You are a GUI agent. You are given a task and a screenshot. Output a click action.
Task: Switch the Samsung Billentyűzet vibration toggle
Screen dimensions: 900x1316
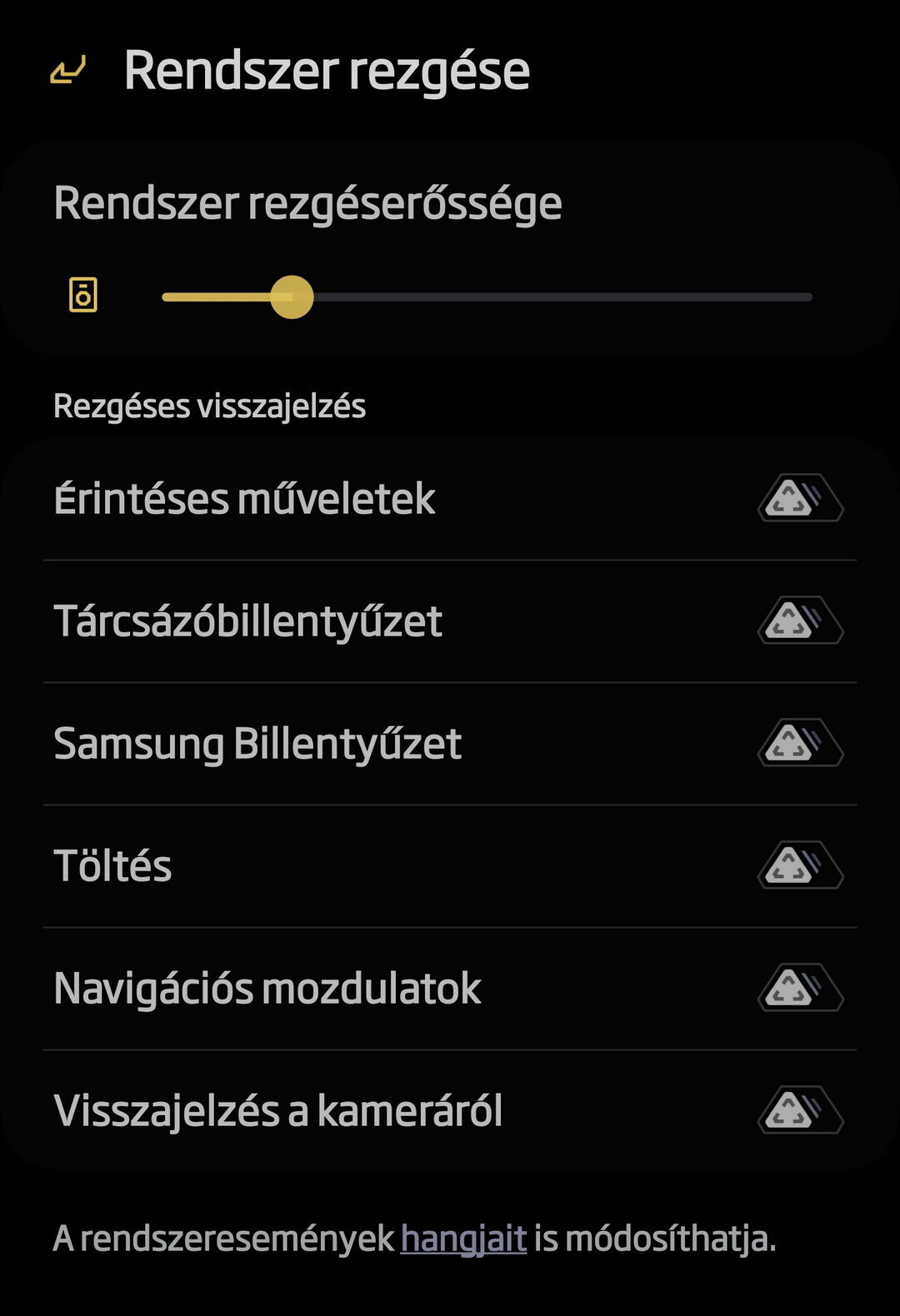click(800, 744)
